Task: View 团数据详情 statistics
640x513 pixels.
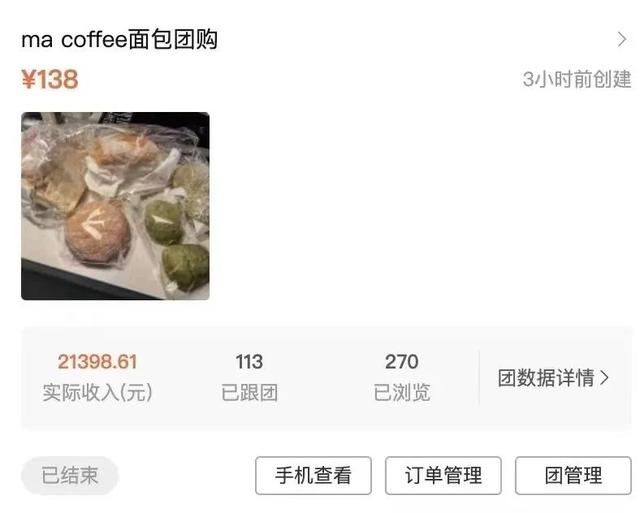Action: [x=553, y=378]
